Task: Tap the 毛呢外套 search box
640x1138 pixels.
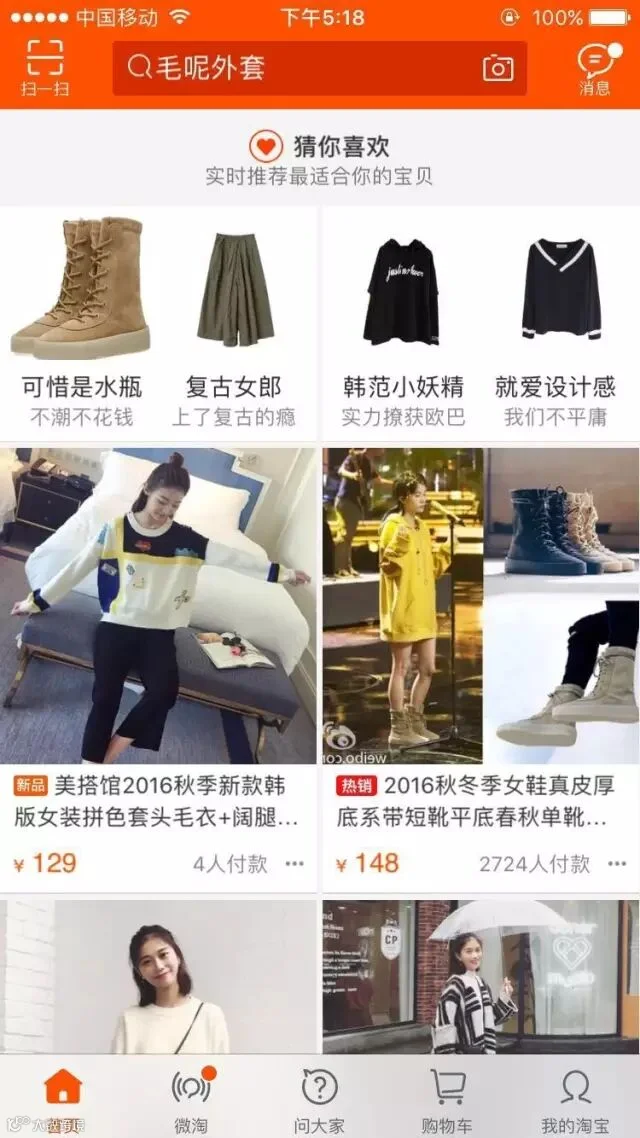Action: 319,68
